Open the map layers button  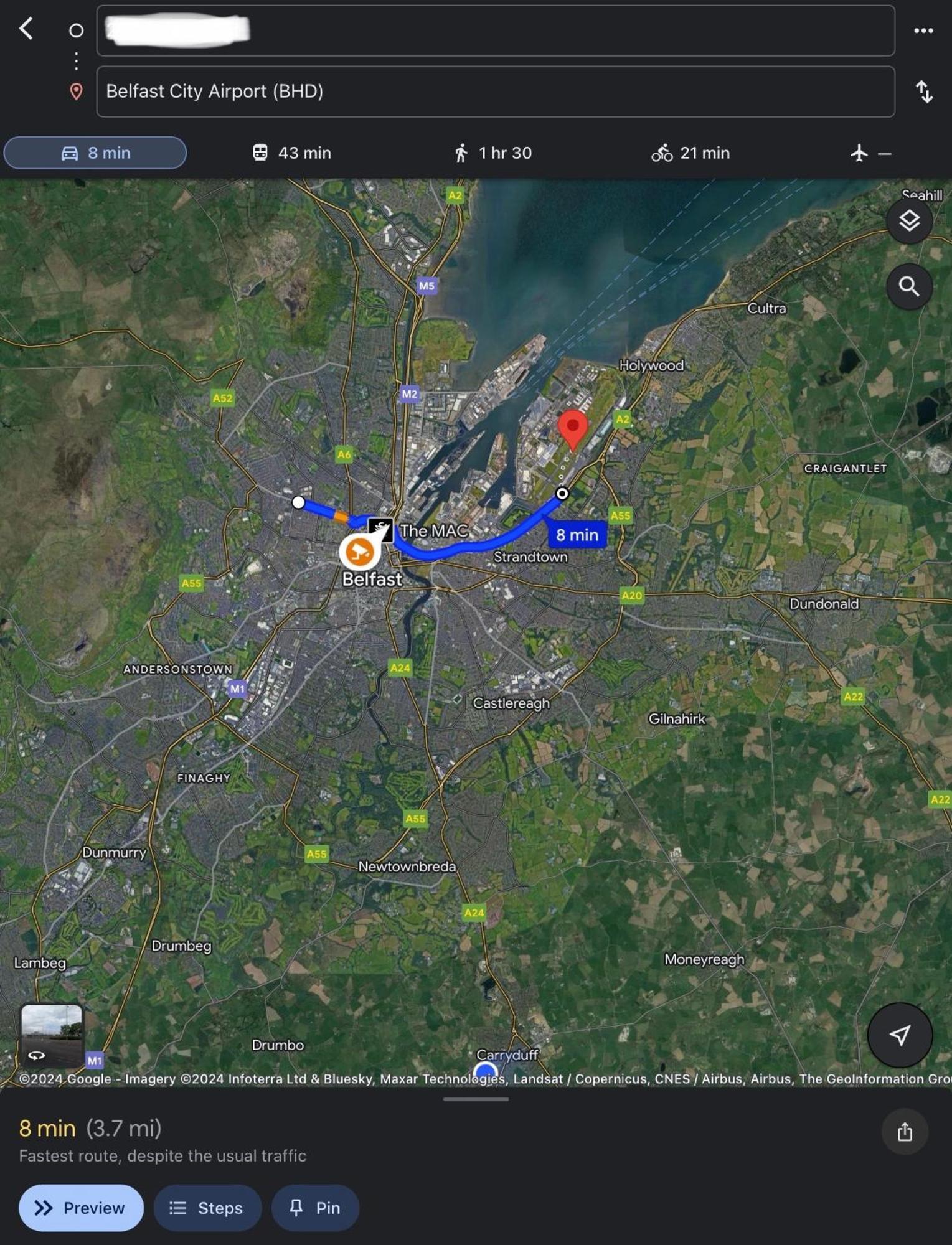pyautogui.click(x=909, y=220)
